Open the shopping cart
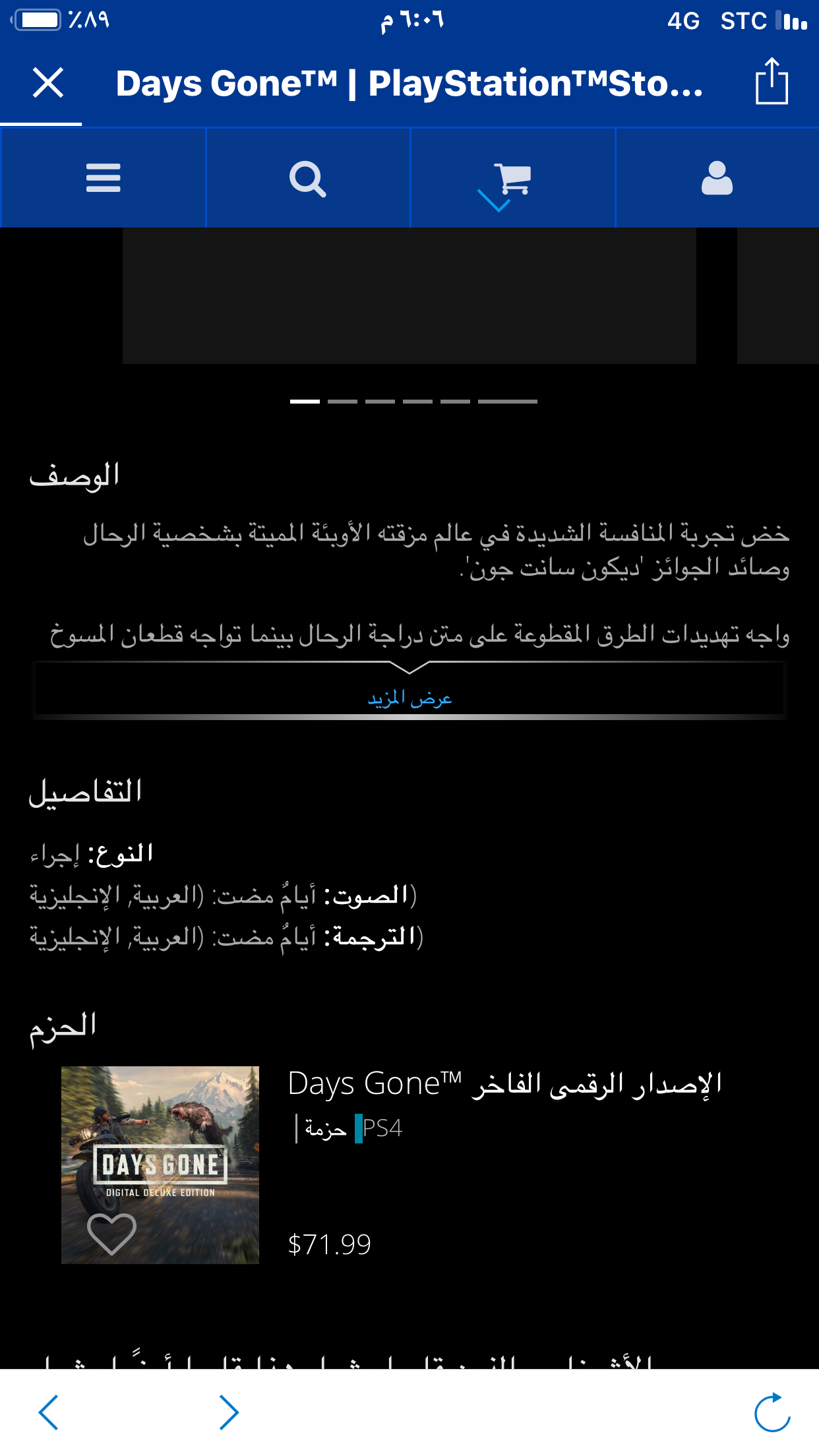 512,179
